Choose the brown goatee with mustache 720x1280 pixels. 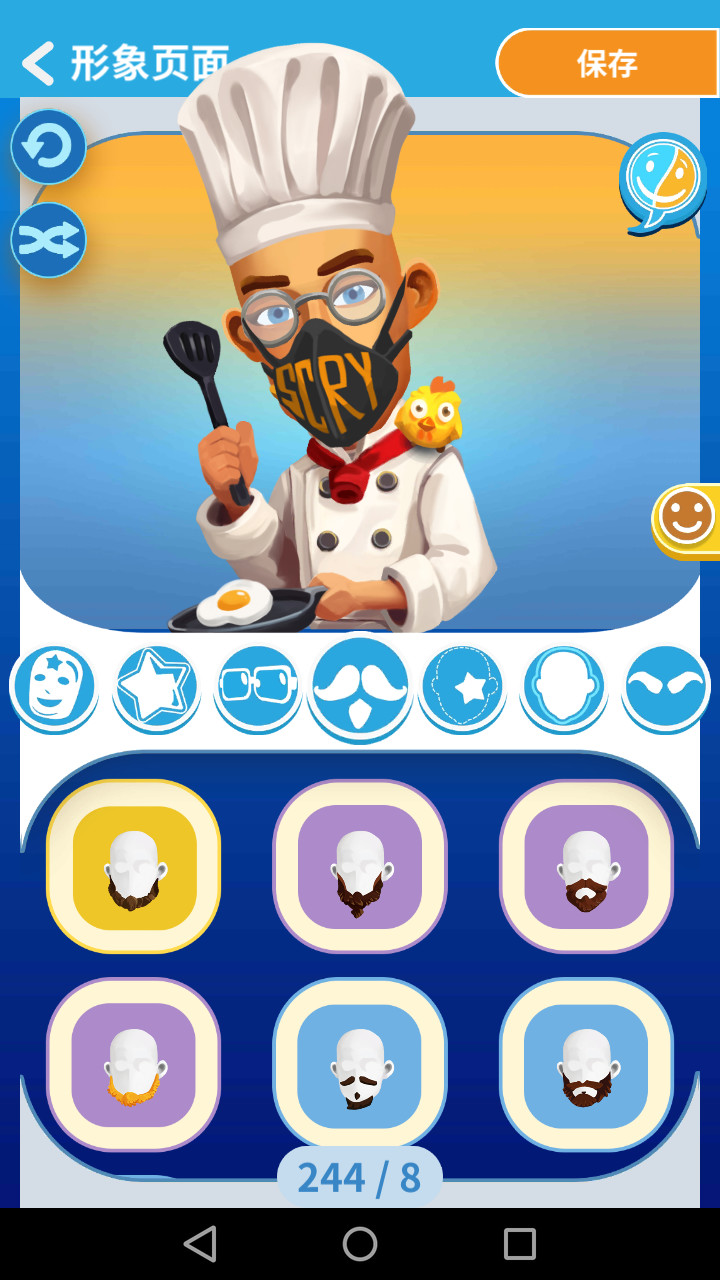pos(586,866)
